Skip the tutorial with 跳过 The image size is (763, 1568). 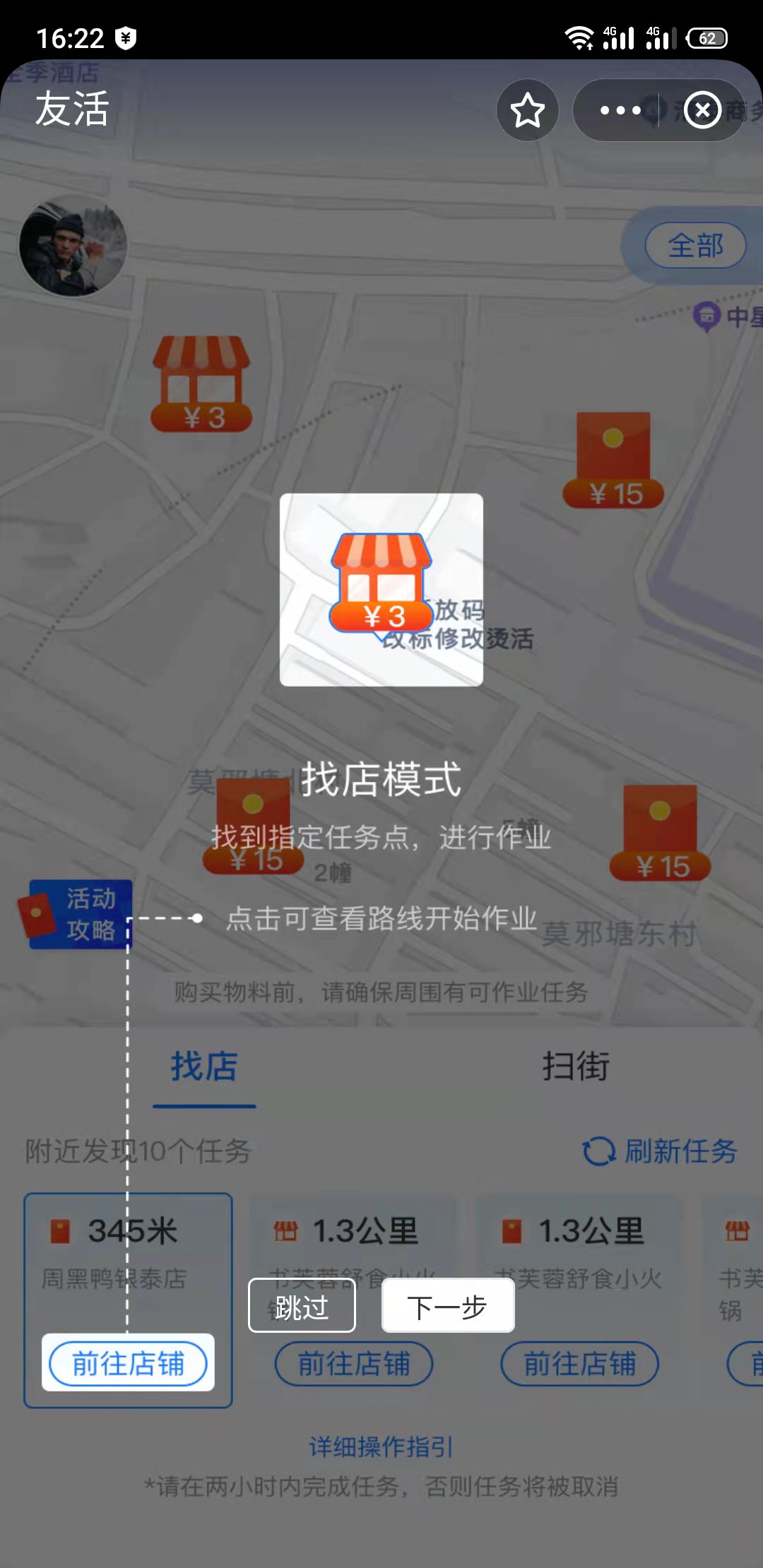click(x=302, y=1307)
